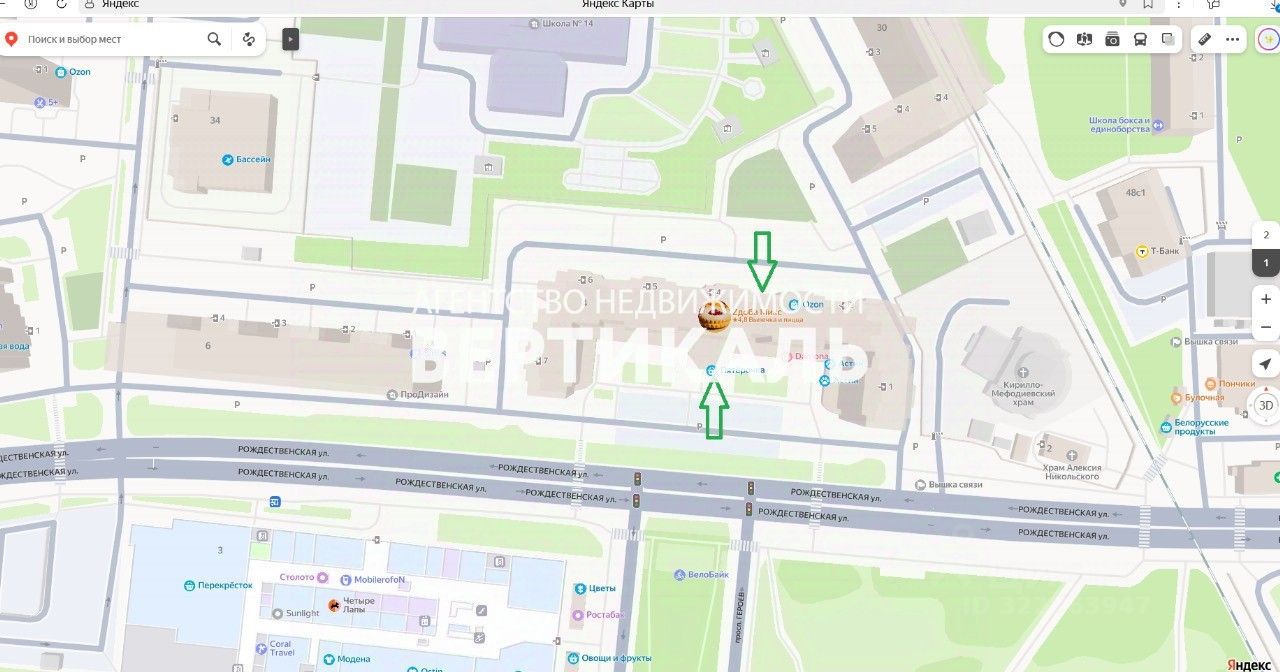Open the map layers switcher
This screenshot has width=1280, height=672.
click(x=1168, y=39)
